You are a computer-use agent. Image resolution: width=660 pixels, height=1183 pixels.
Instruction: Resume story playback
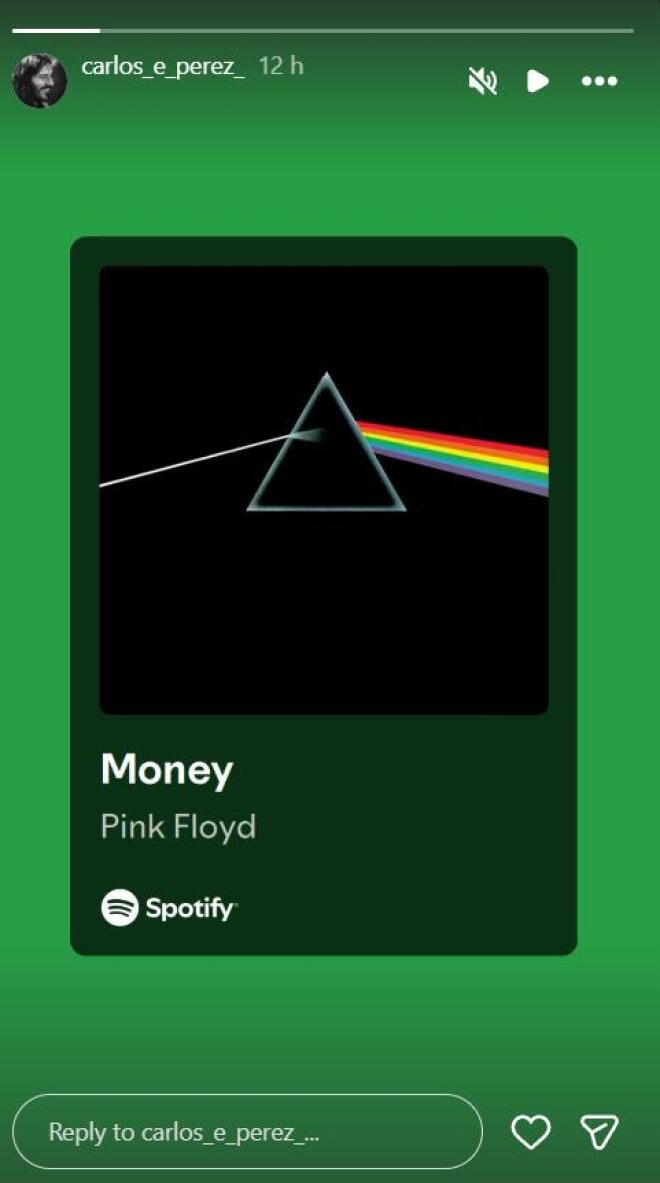[x=537, y=81]
